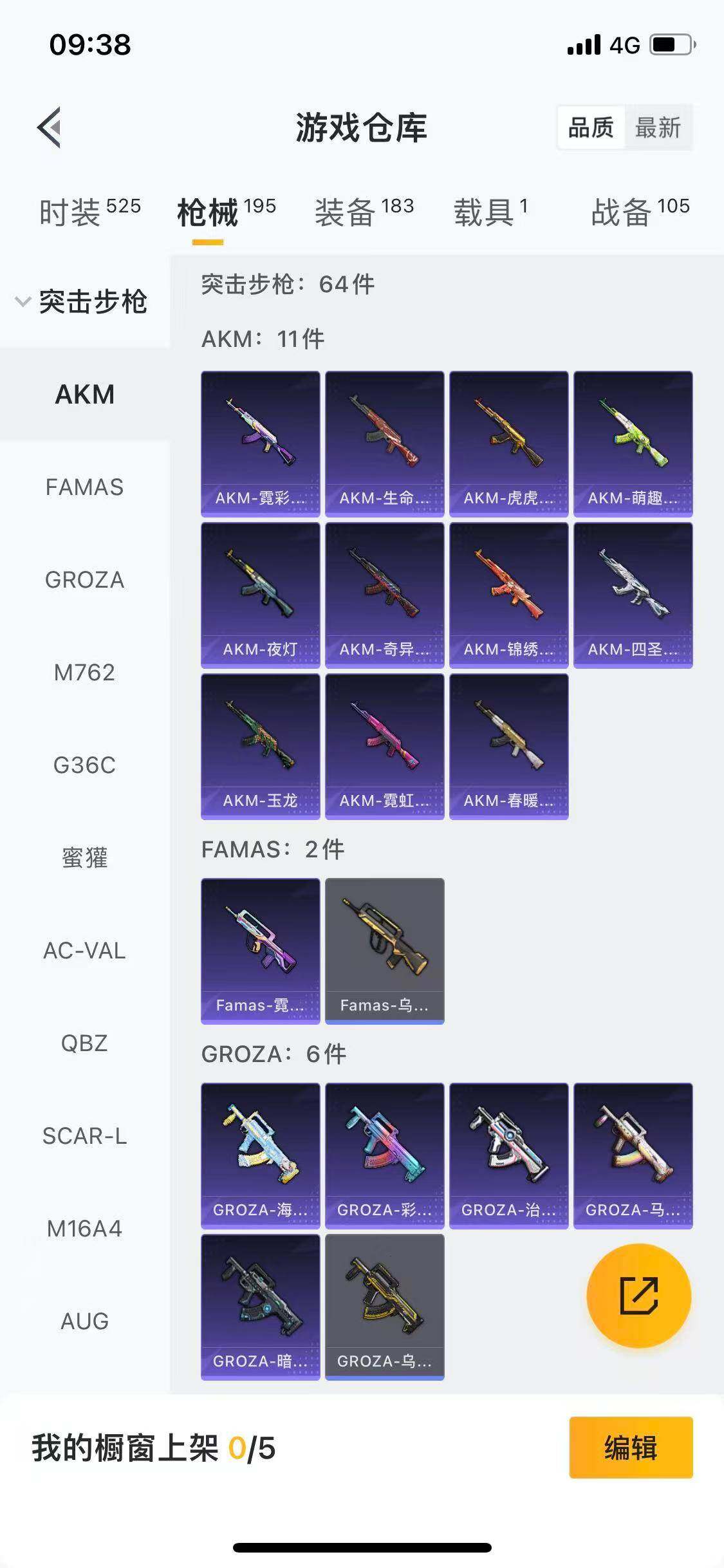Select AUG in the side list
This screenshot has height=1568, width=724.
84,1321
